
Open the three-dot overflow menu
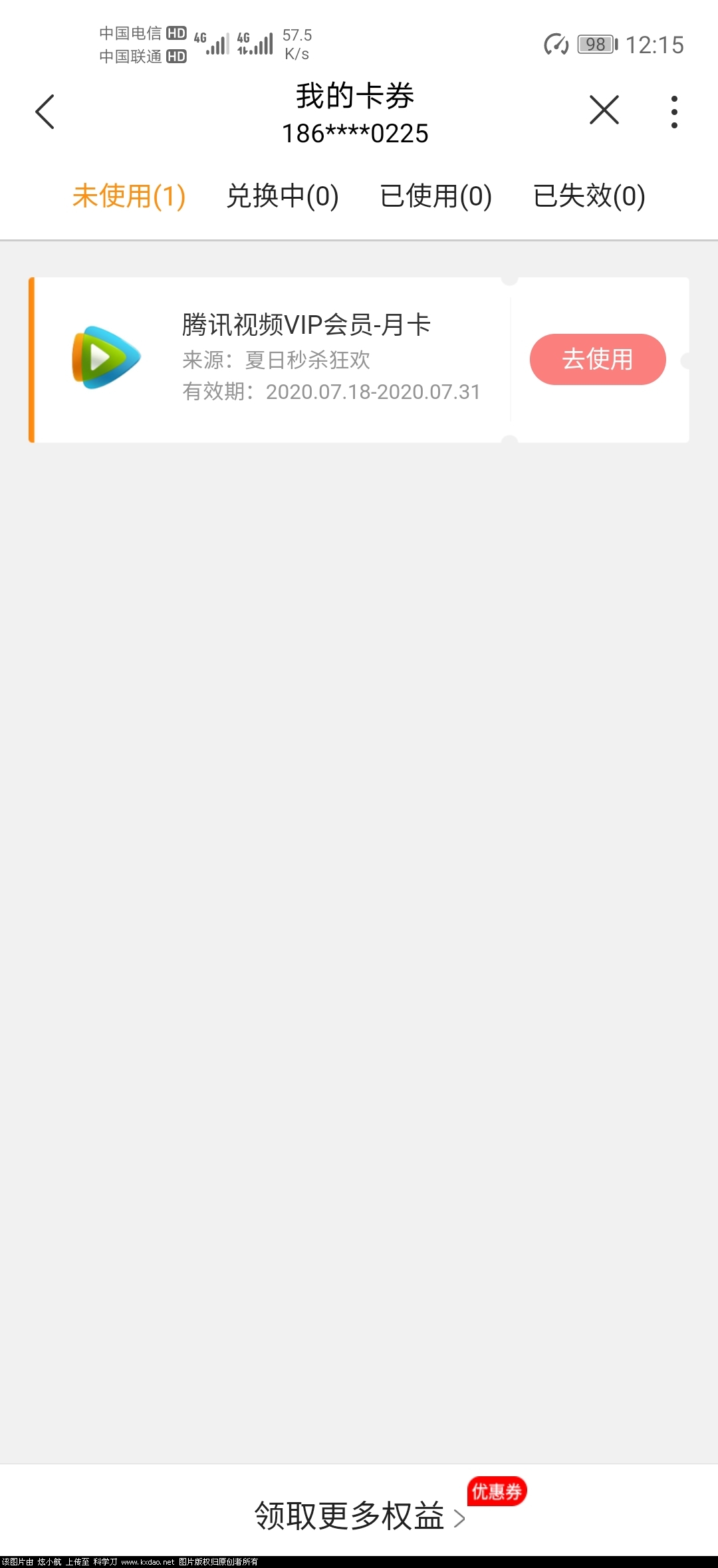[674, 111]
